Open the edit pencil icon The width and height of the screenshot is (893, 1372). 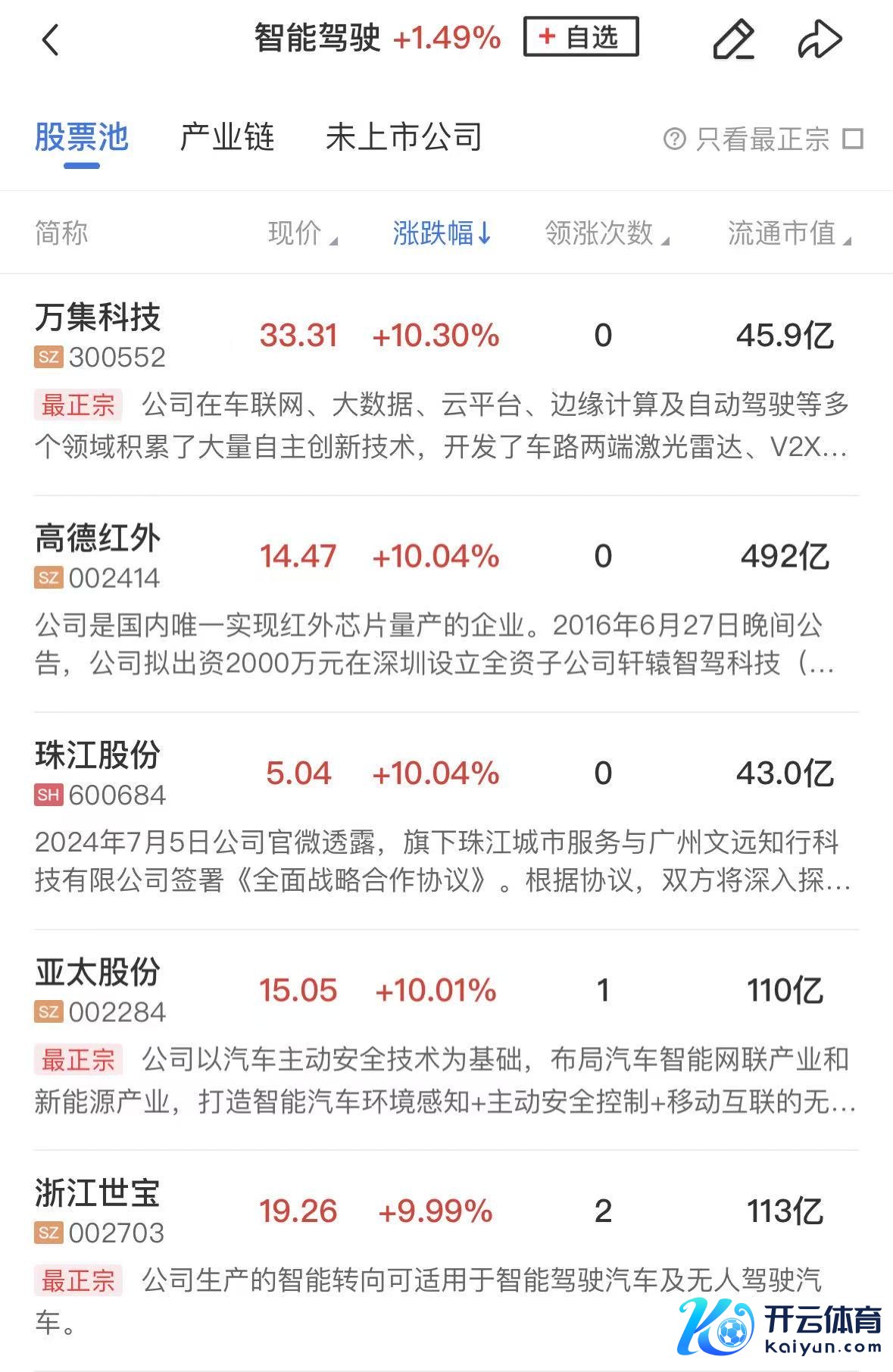click(733, 39)
